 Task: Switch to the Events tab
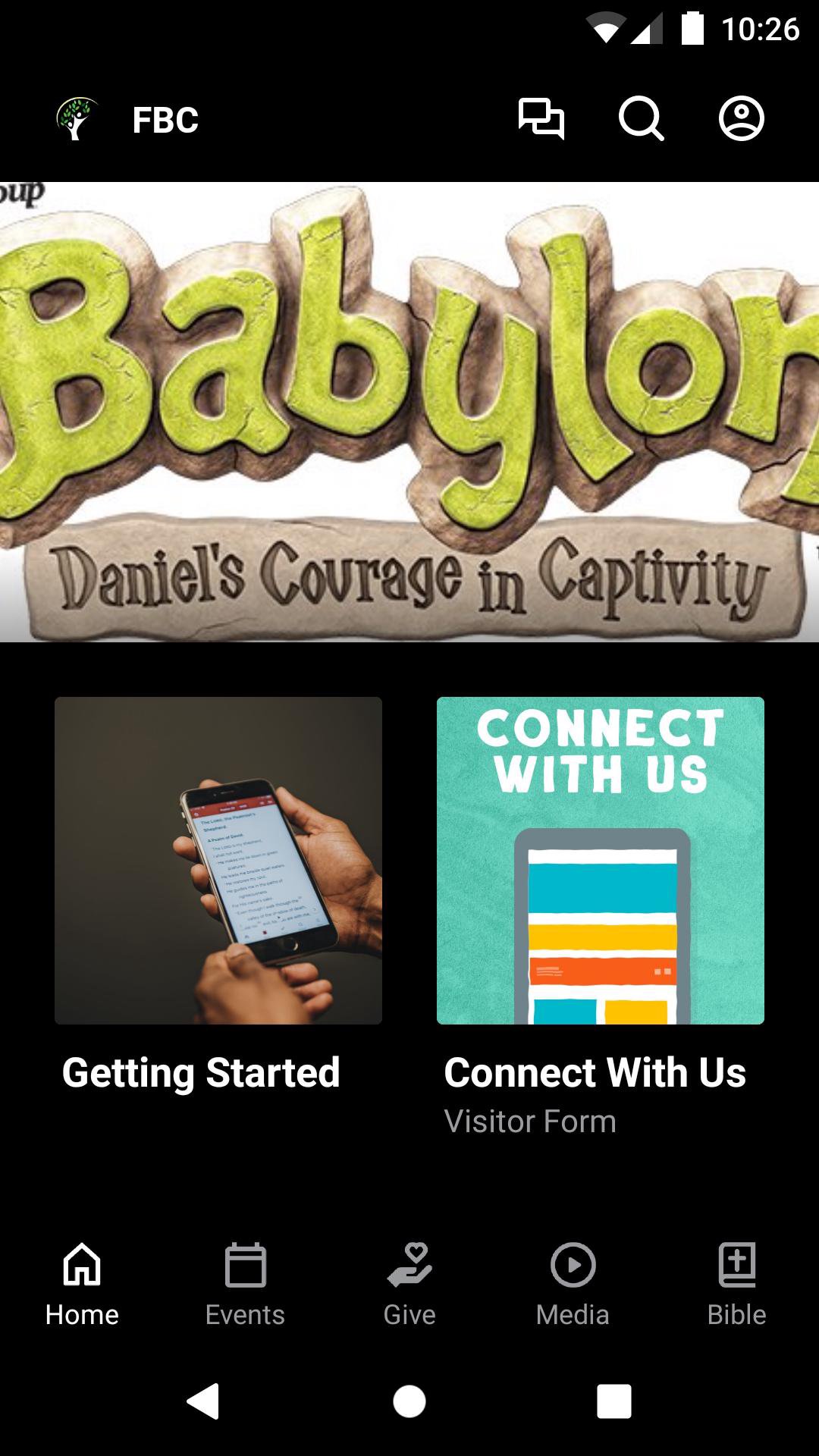click(245, 1282)
